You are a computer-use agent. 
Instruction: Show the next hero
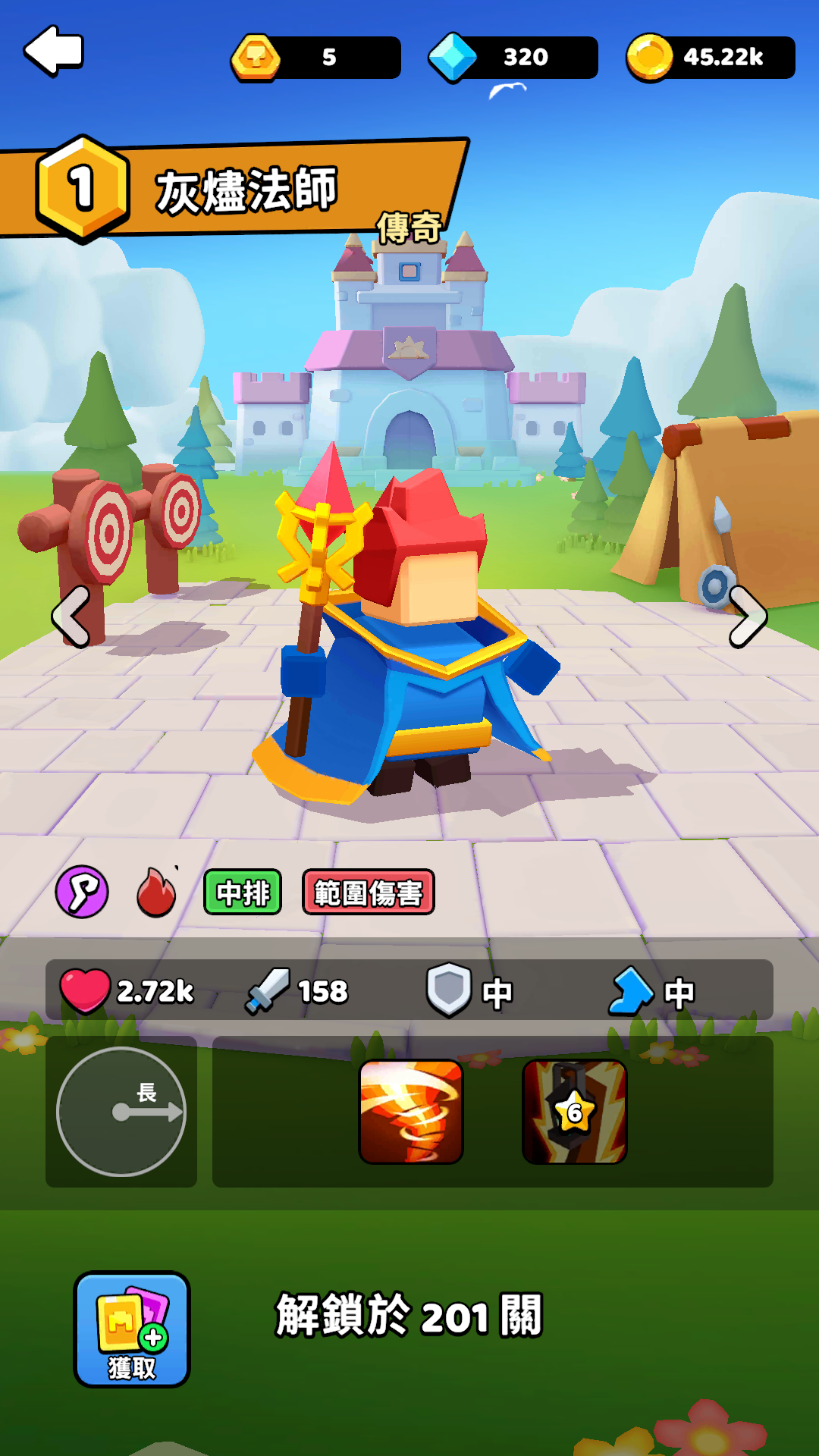[x=748, y=617]
